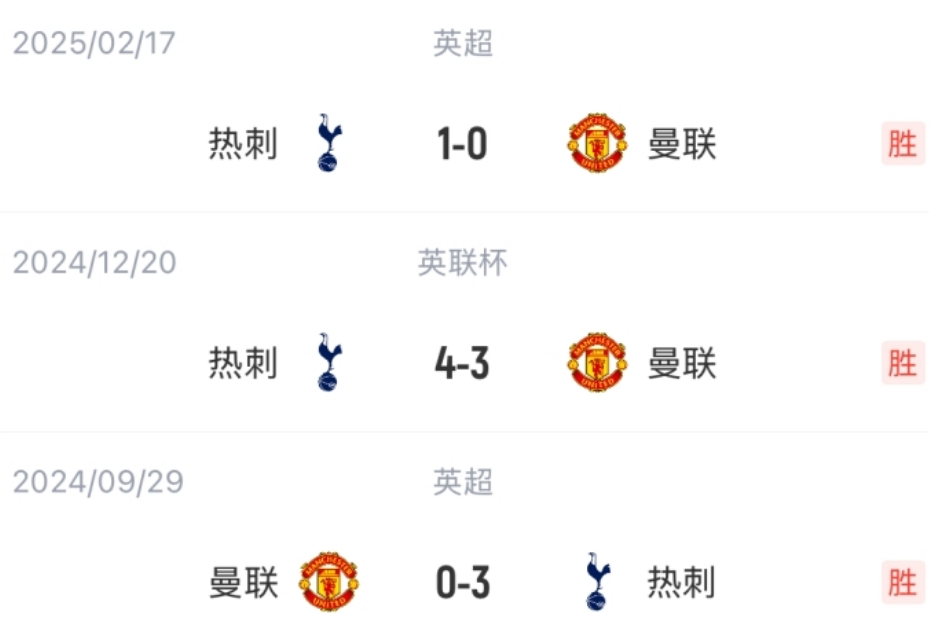Image resolution: width=931 pixels, height=632 pixels.
Task: Open the 2025/02/17 Tottenham 1-0 Man United match
Action: [462, 146]
